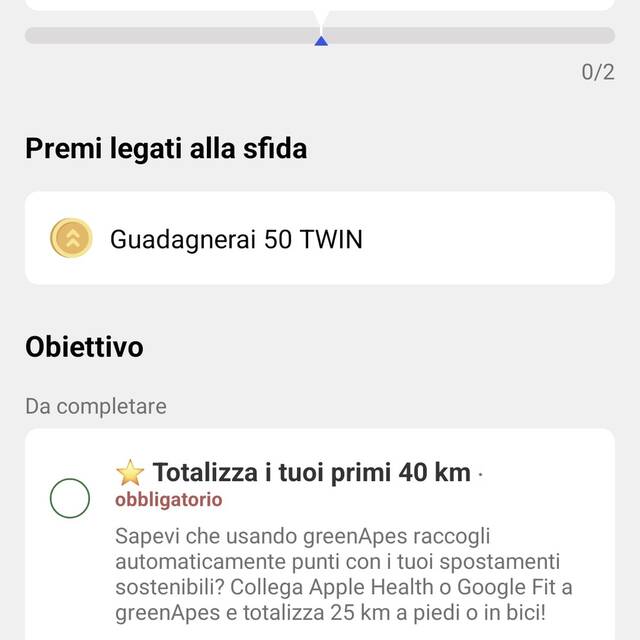The image size is (640, 640).
Task: Tick the circle for Totalizza i tuoi primi 40 km
Action: coord(70,499)
